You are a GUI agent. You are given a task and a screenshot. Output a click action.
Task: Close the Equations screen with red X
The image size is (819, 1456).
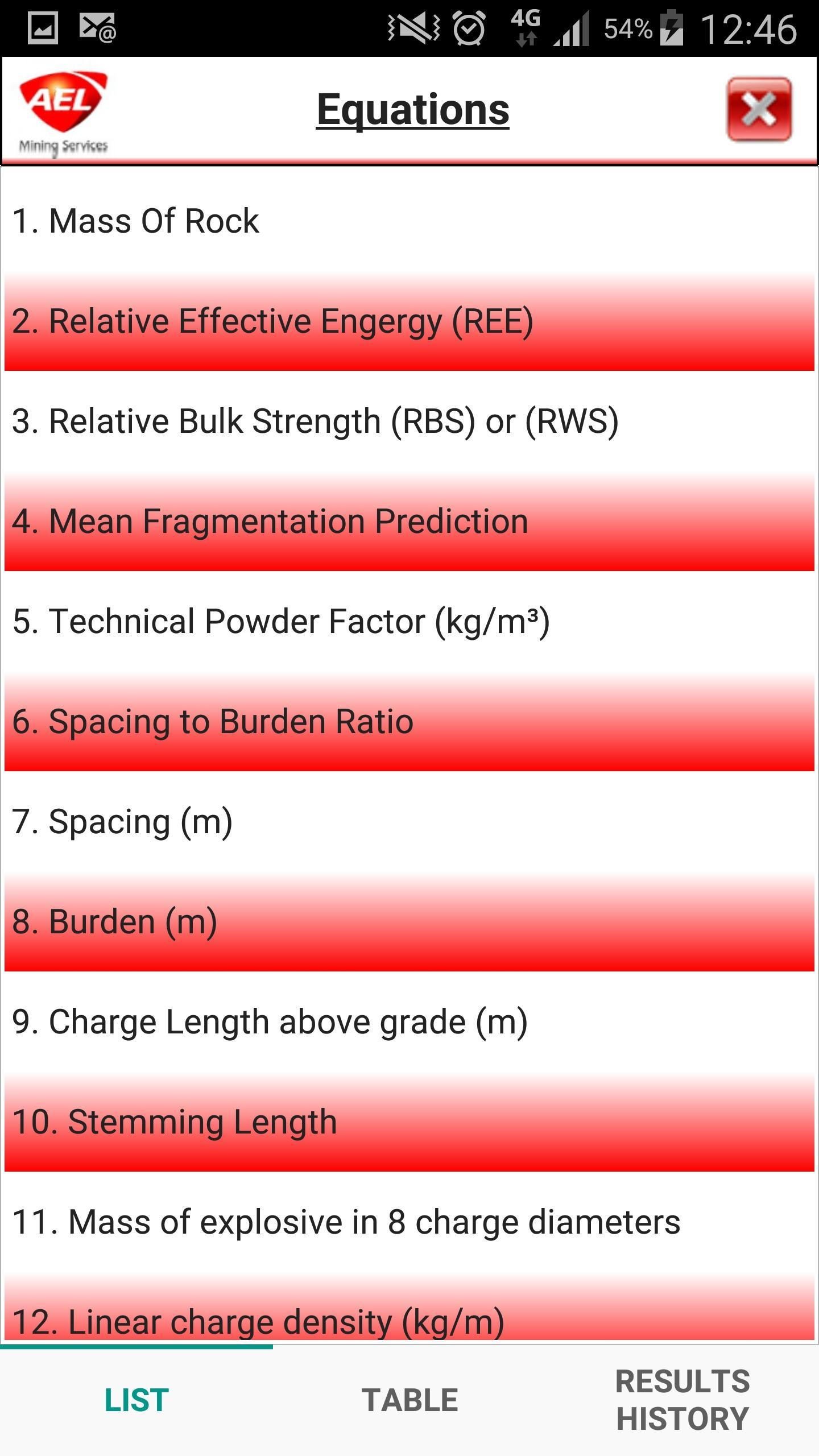759,109
